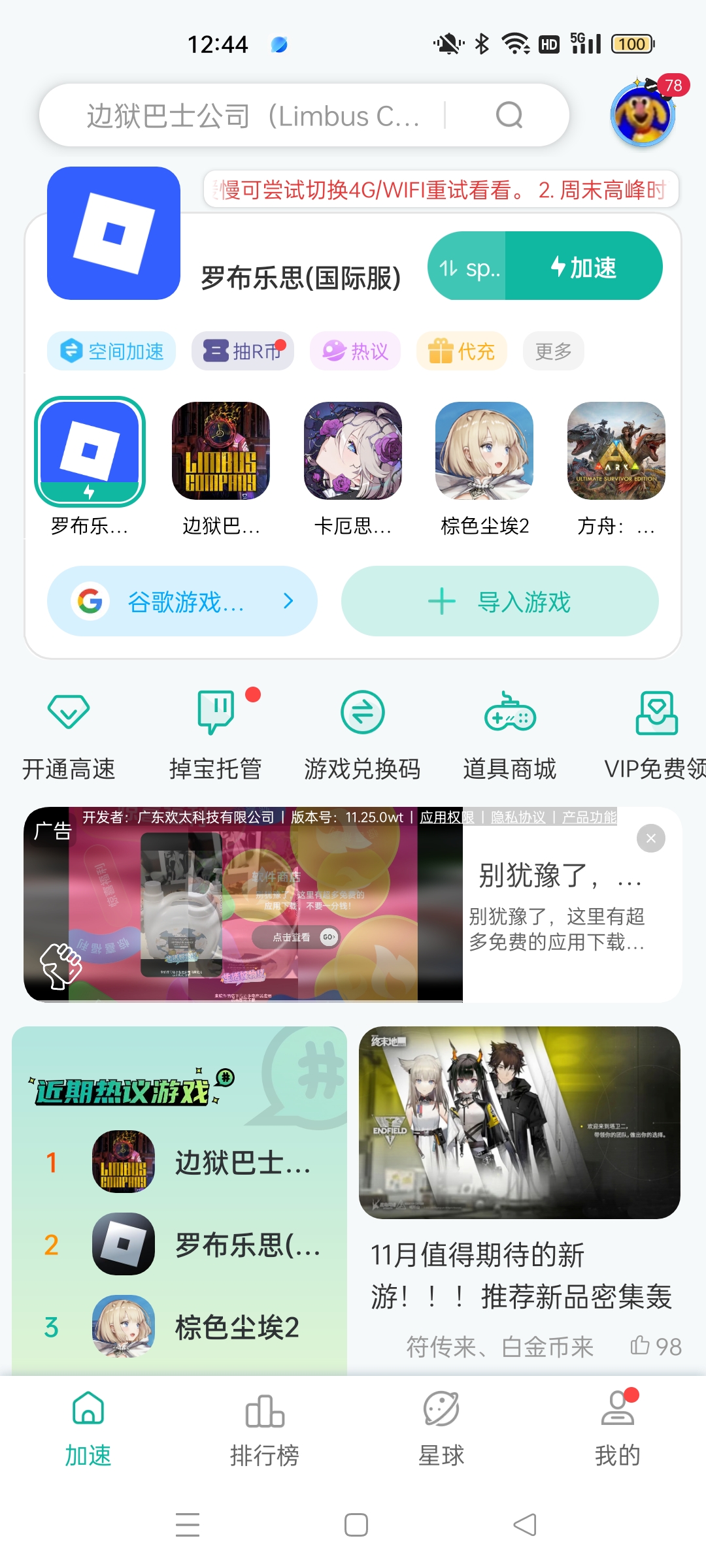Open the 热议 chip
Screen dimensions: 706x1568
click(355, 351)
